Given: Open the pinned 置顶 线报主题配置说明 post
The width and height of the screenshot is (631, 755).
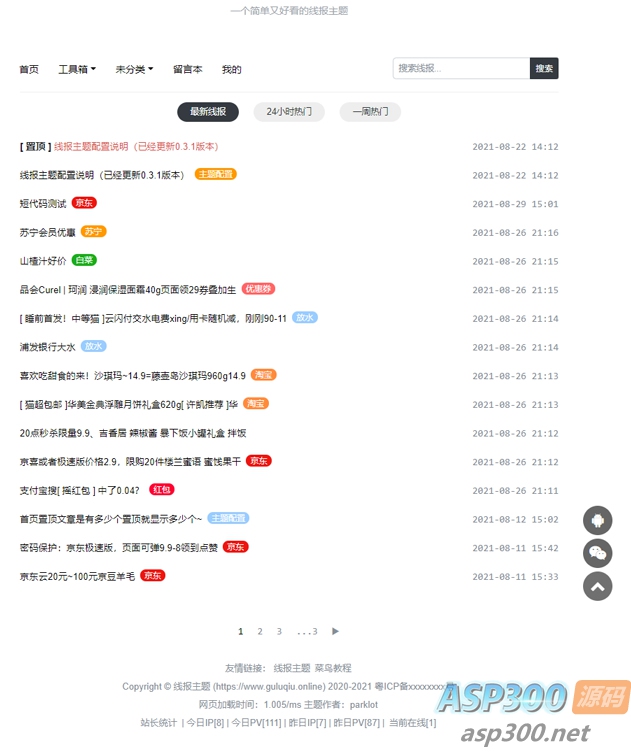Looking at the screenshot, I should click(136, 146).
